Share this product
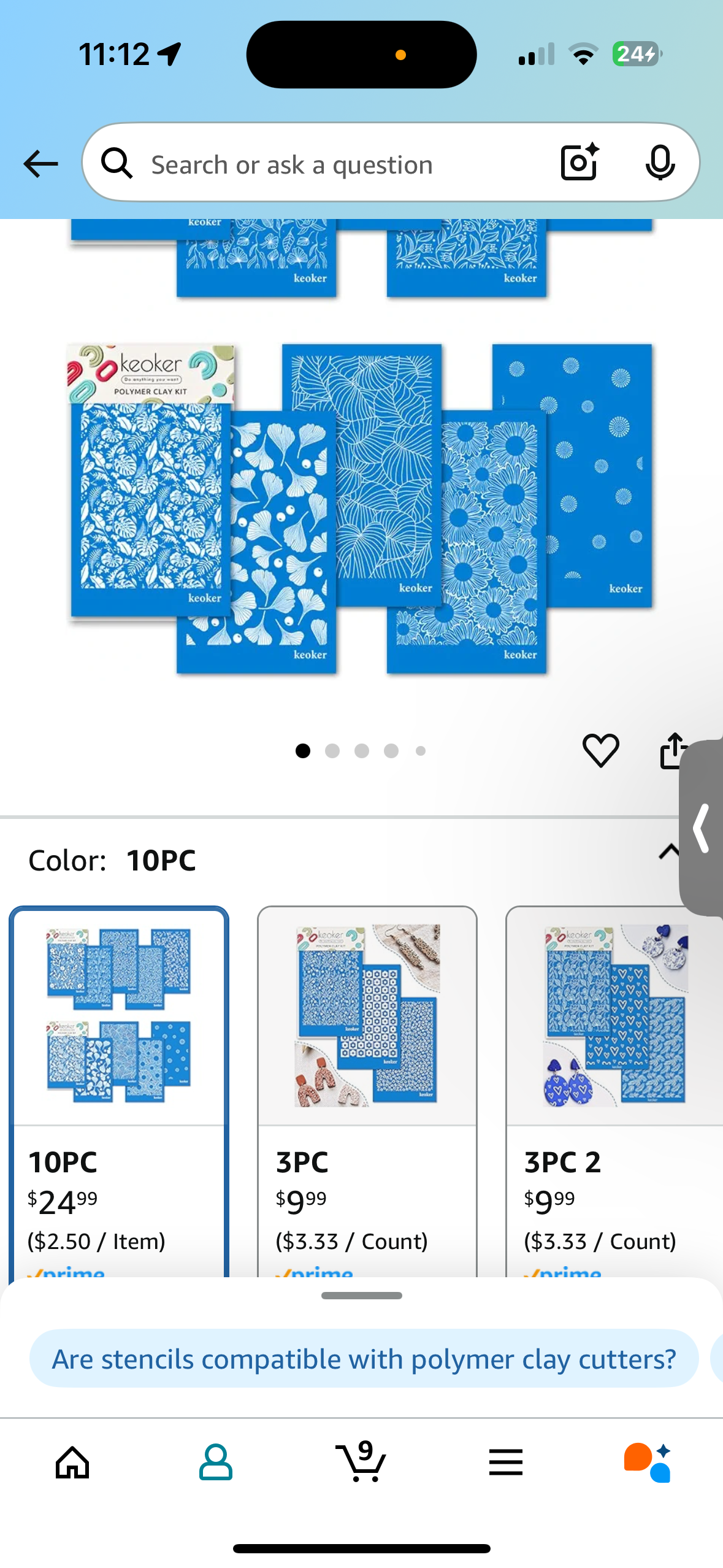Screen dimensions: 723x1568 click(x=672, y=750)
